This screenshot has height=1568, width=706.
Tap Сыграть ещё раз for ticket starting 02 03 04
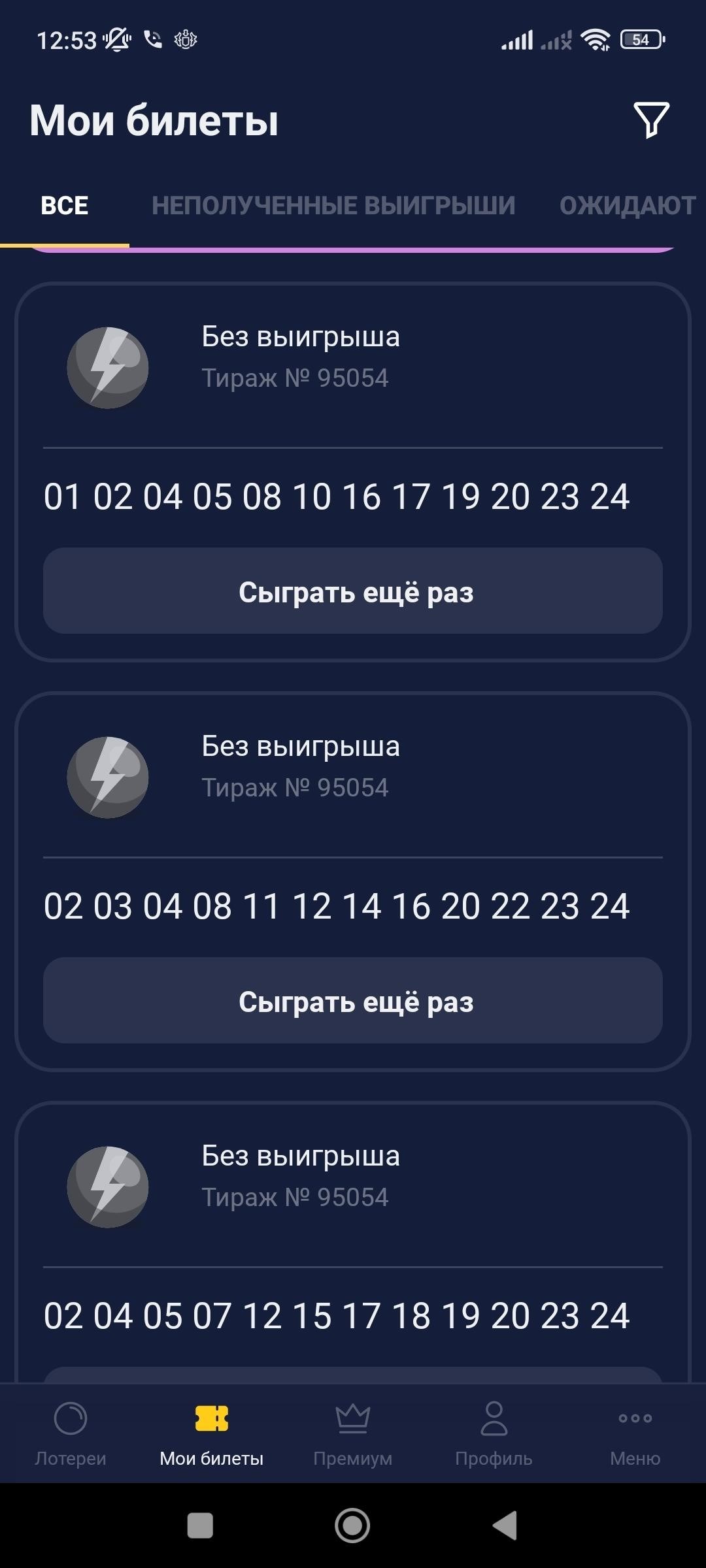353,1000
